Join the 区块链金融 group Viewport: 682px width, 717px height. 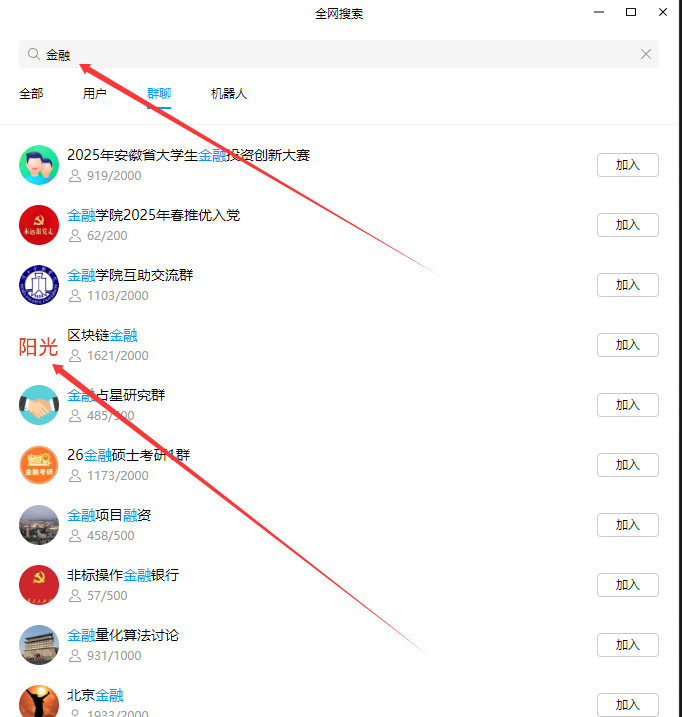[x=627, y=345]
